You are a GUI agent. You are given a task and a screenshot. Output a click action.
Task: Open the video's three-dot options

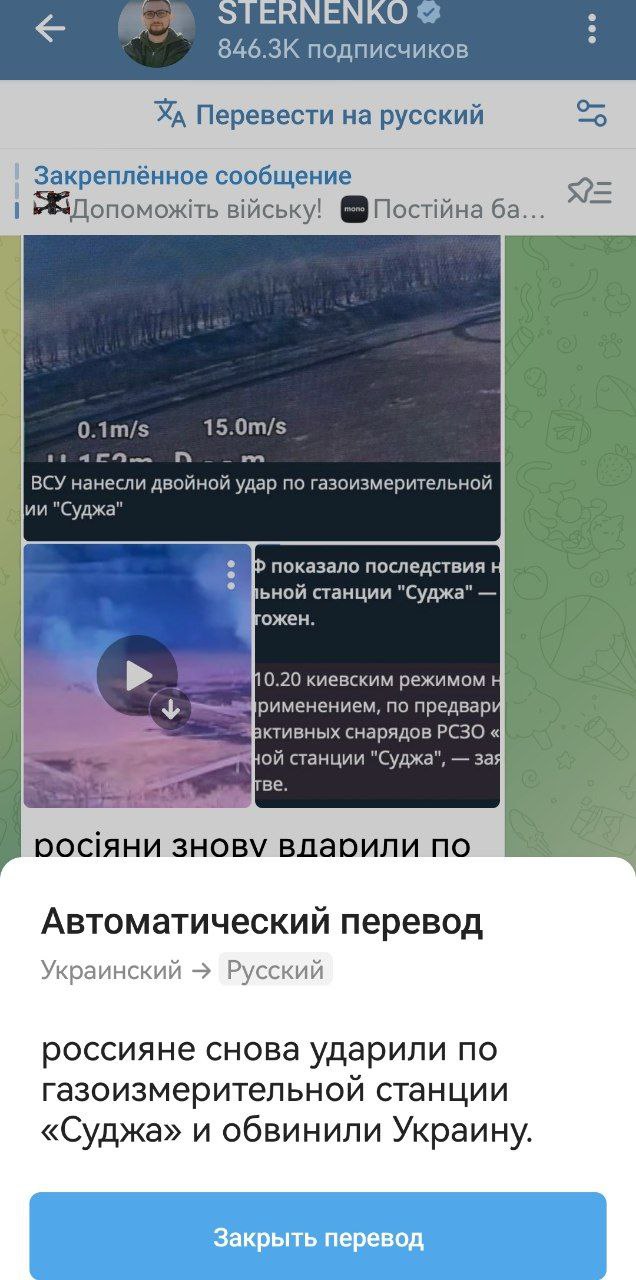231,574
